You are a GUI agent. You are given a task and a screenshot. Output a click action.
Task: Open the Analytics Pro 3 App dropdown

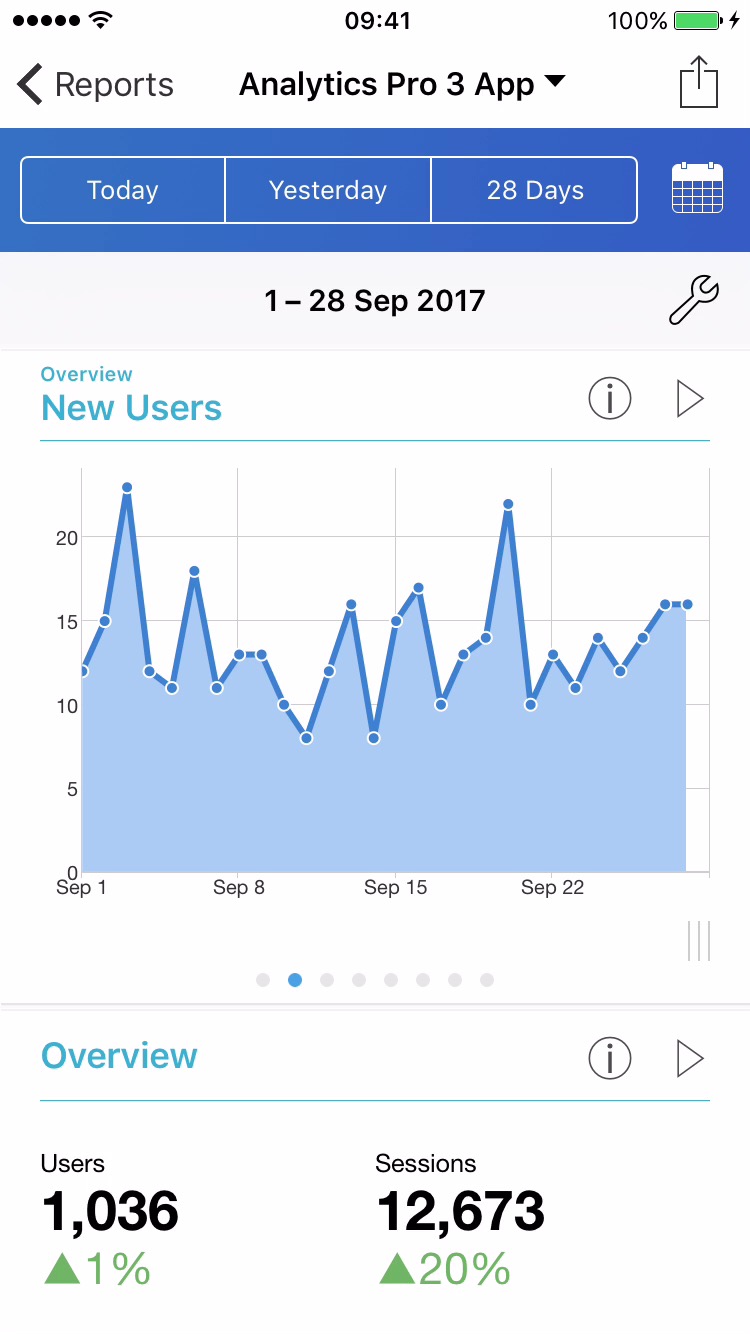click(402, 85)
